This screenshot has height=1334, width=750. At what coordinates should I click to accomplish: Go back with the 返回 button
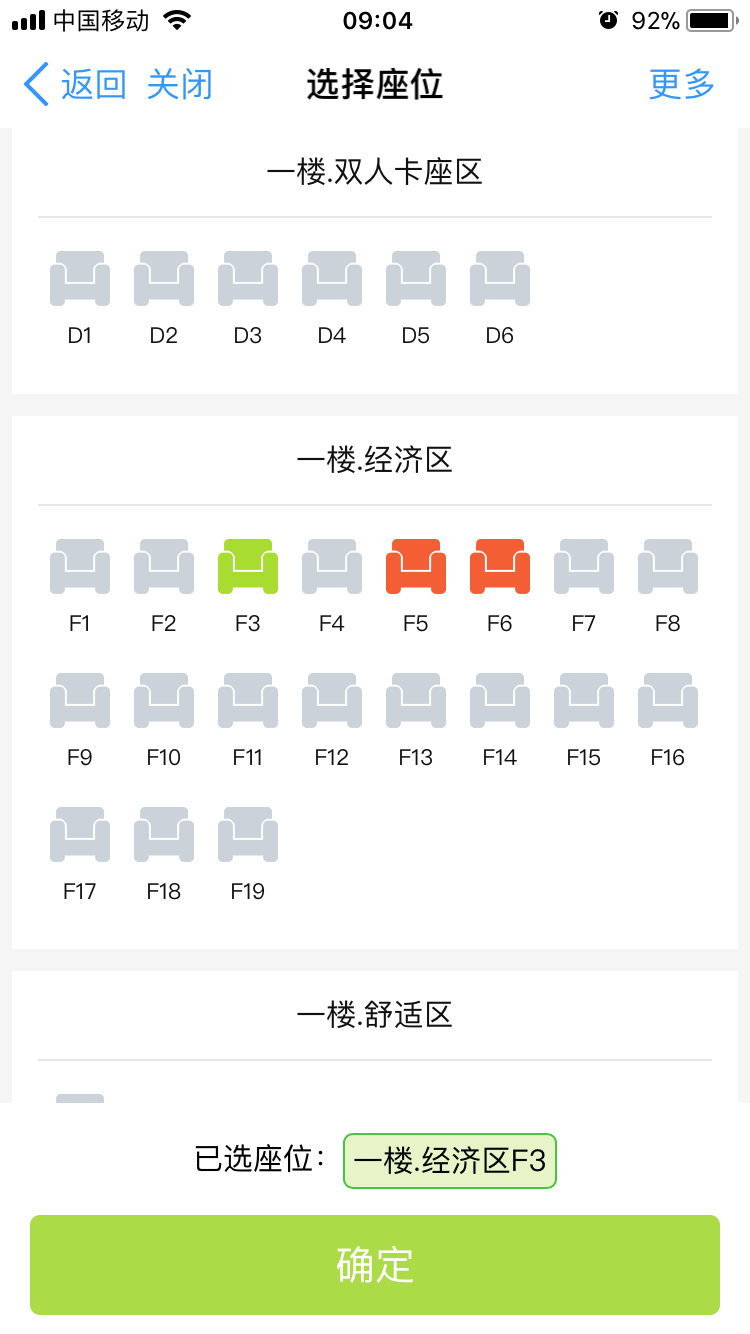pyautogui.click(x=77, y=85)
